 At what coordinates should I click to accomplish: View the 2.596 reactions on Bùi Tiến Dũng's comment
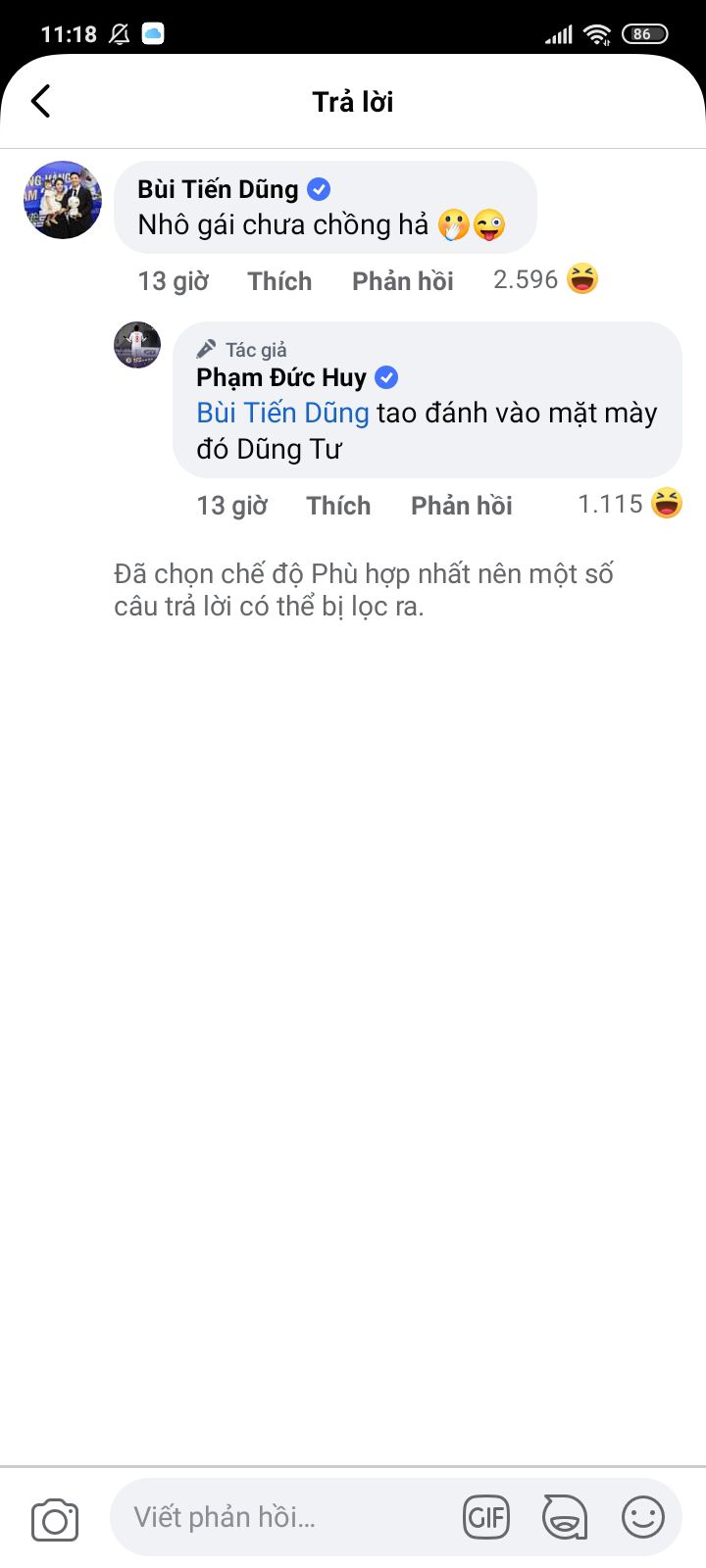[545, 279]
